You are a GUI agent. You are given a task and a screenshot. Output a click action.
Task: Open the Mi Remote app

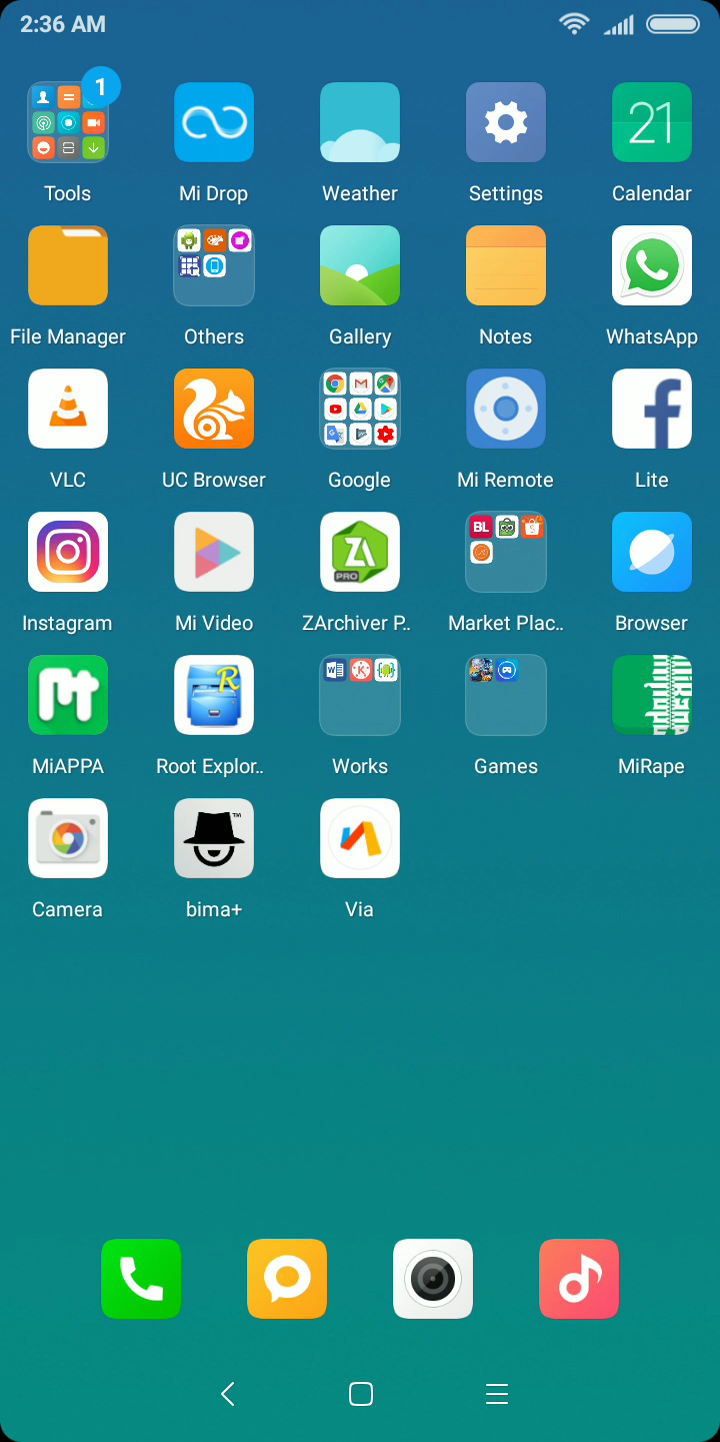(x=505, y=409)
